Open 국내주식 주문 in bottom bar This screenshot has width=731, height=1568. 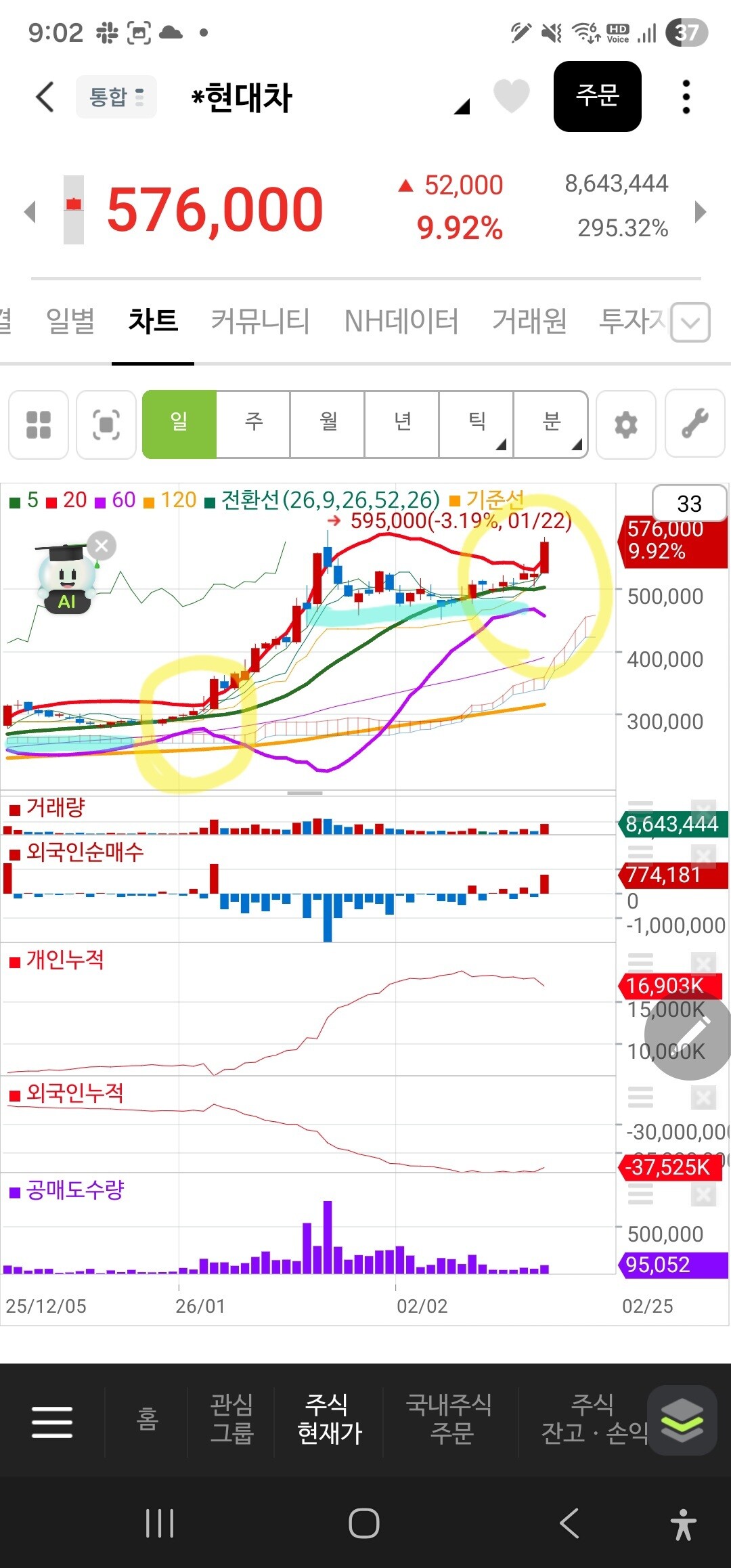point(450,1419)
